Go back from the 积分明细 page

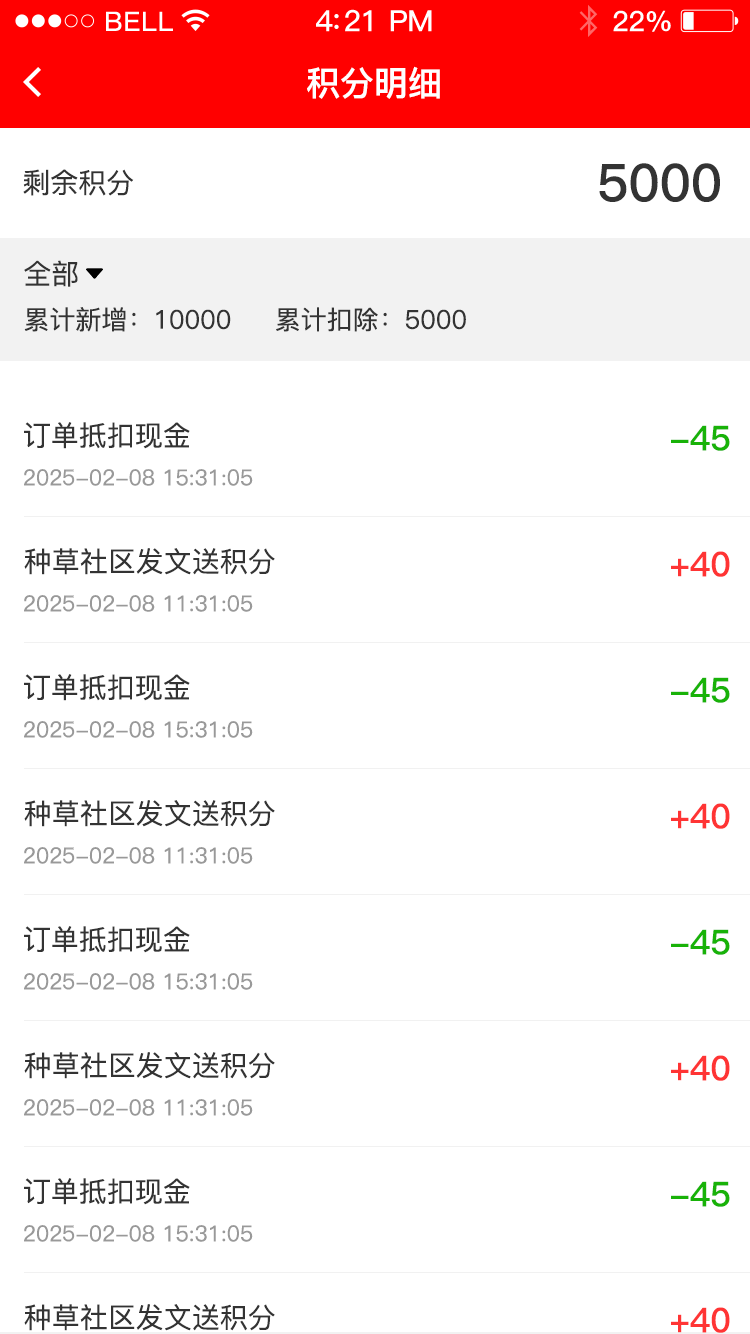[33, 83]
